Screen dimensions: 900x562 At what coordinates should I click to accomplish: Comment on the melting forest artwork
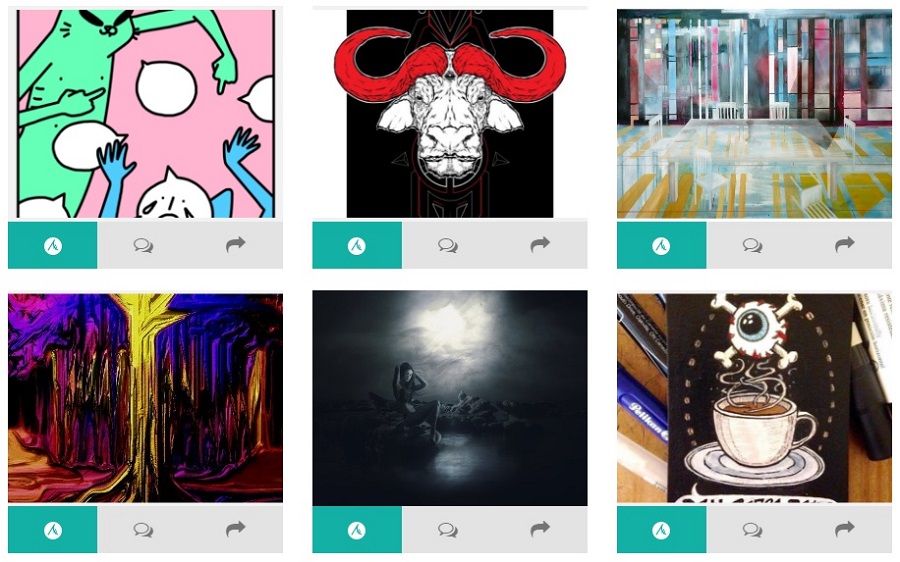(x=143, y=529)
